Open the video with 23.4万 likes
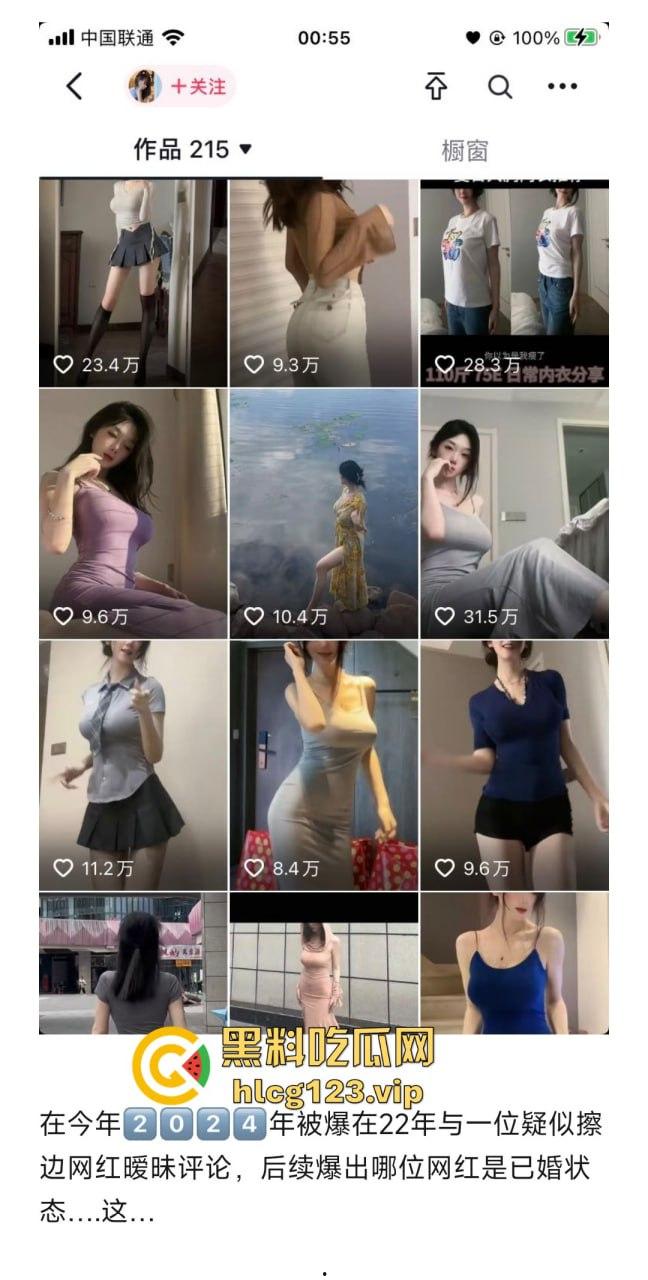Viewport: 648px width, 1280px height. [x=133, y=282]
